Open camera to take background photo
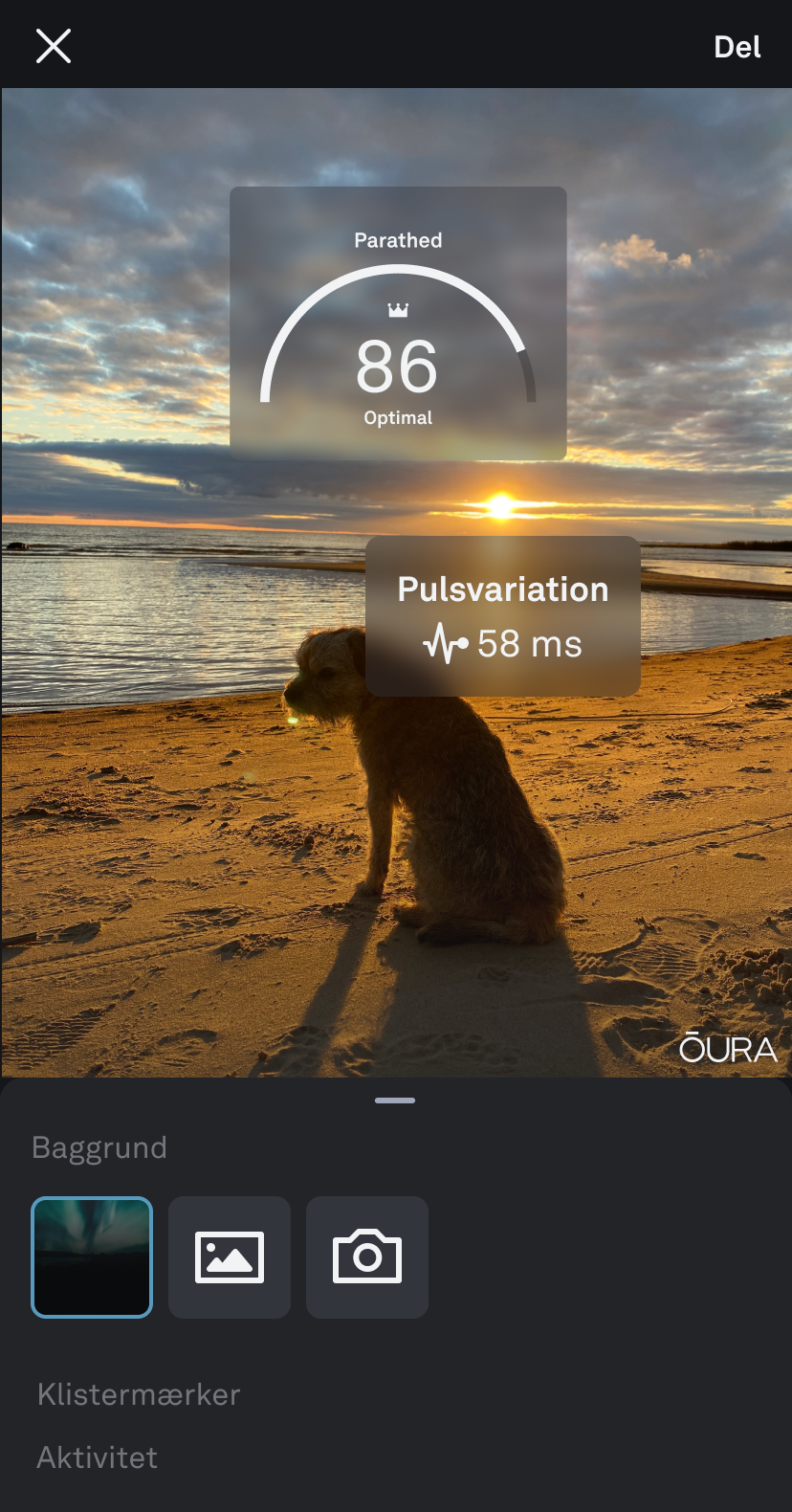The image size is (792, 1512). pos(367,1256)
